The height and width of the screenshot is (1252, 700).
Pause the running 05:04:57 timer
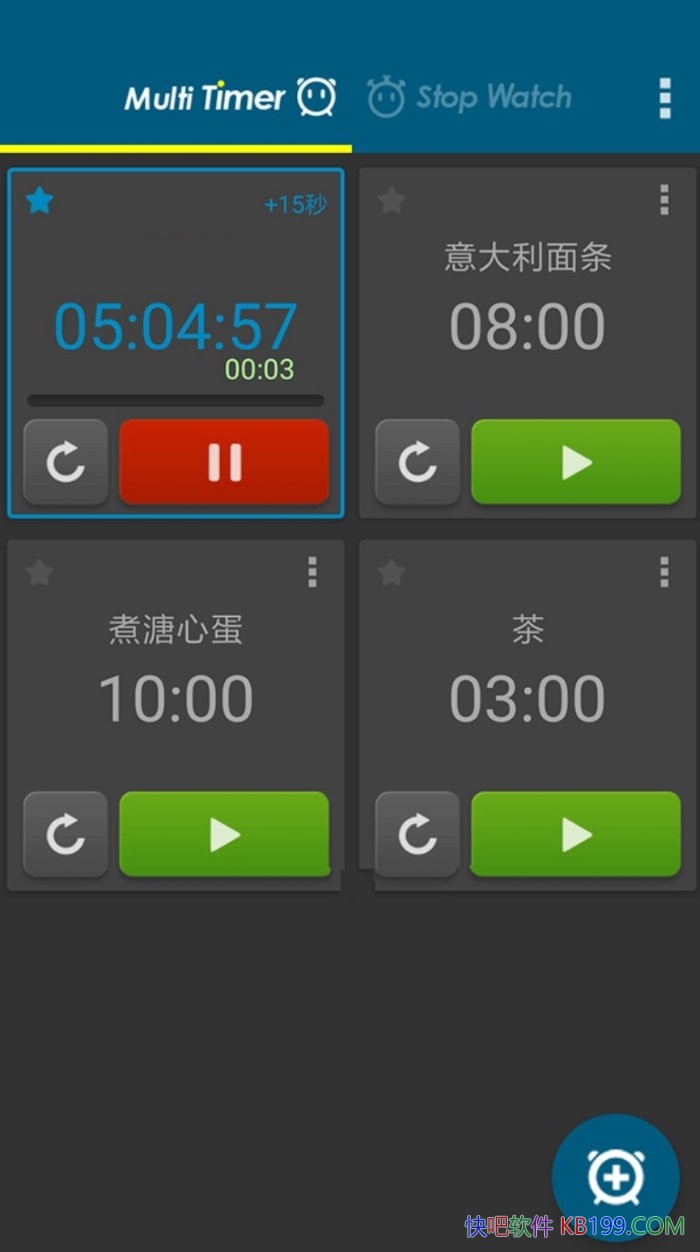(x=224, y=462)
